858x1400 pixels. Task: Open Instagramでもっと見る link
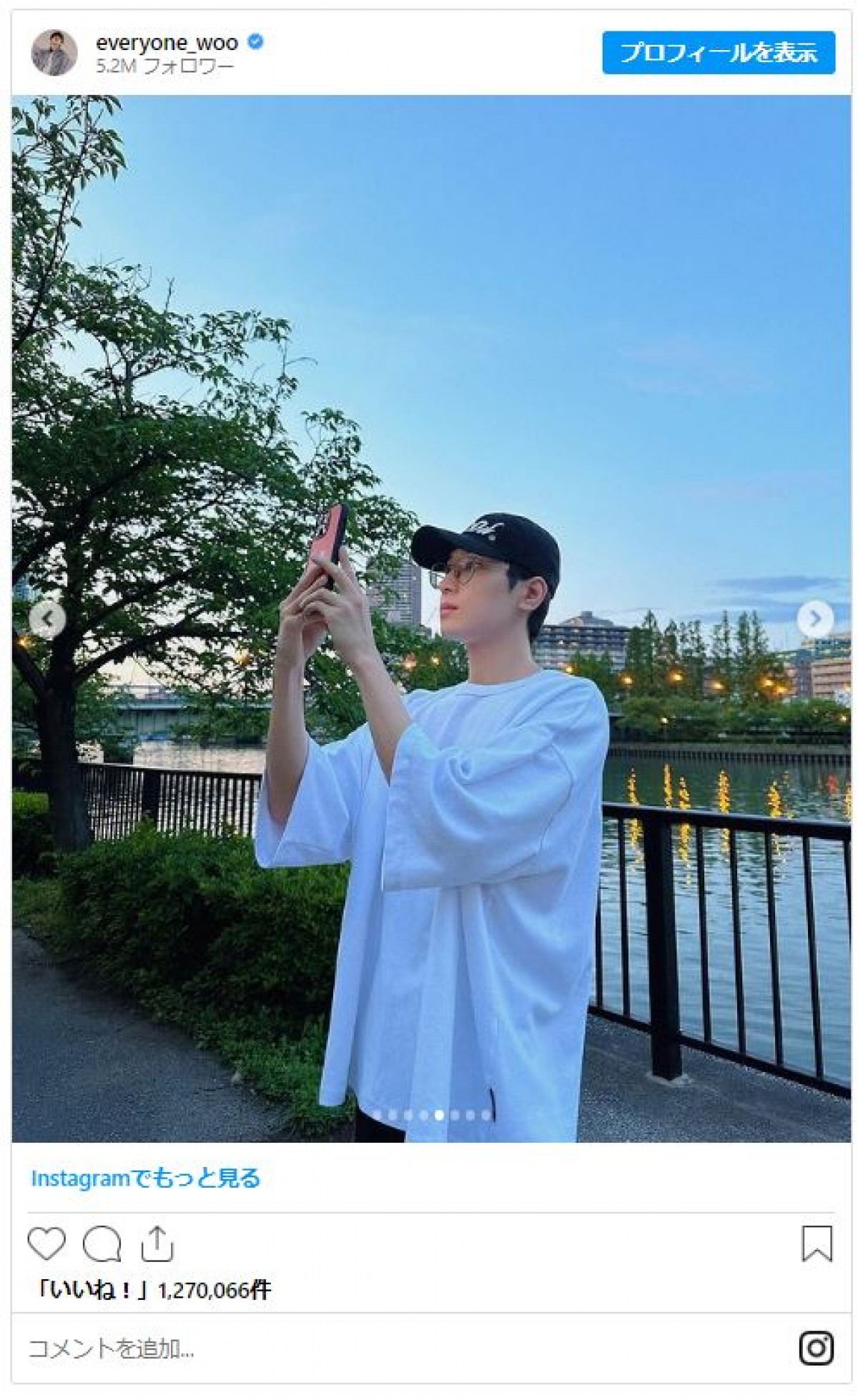[145, 1178]
